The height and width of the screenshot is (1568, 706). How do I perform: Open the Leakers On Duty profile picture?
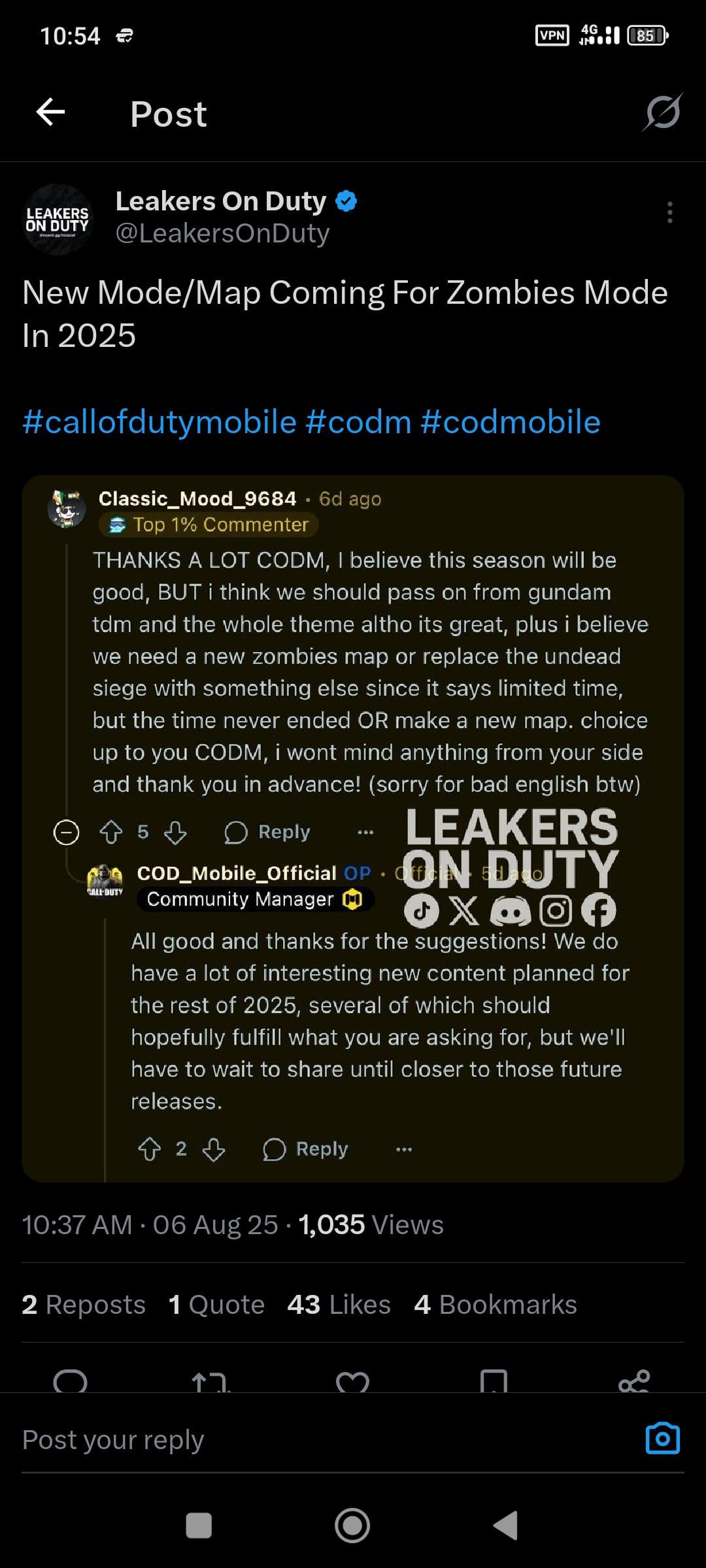coord(58,219)
